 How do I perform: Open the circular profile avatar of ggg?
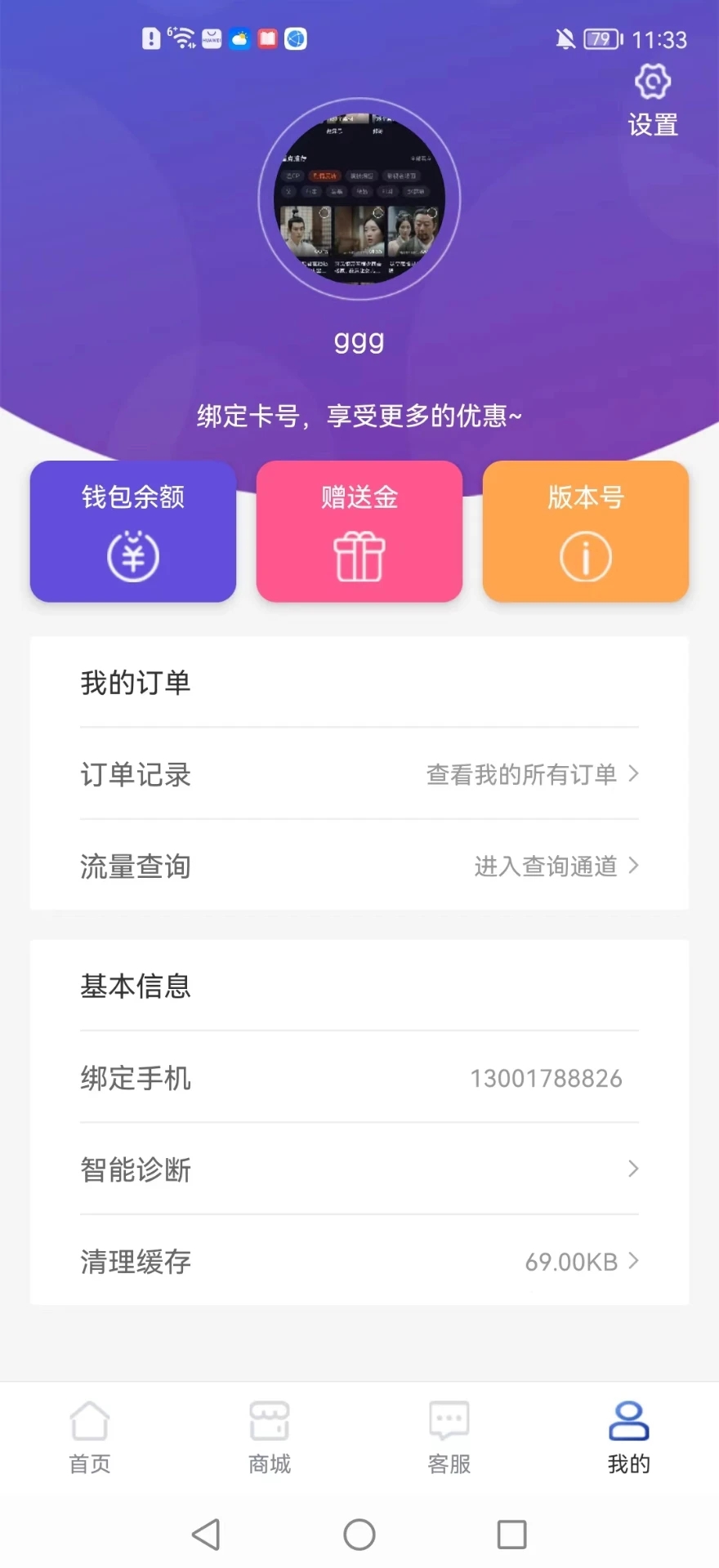359,197
